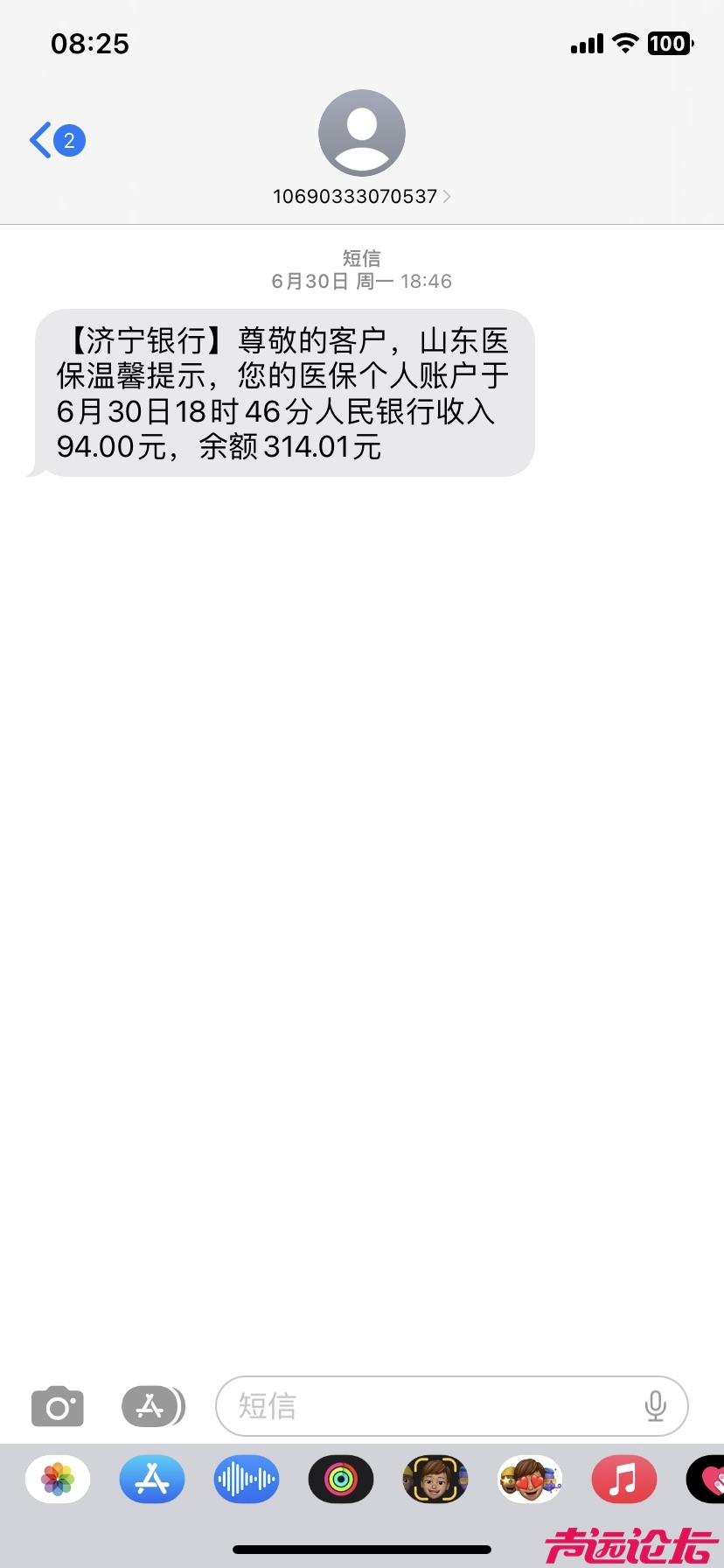
Task: Select the App Store icon in the dock
Action: coord(152,1479)
